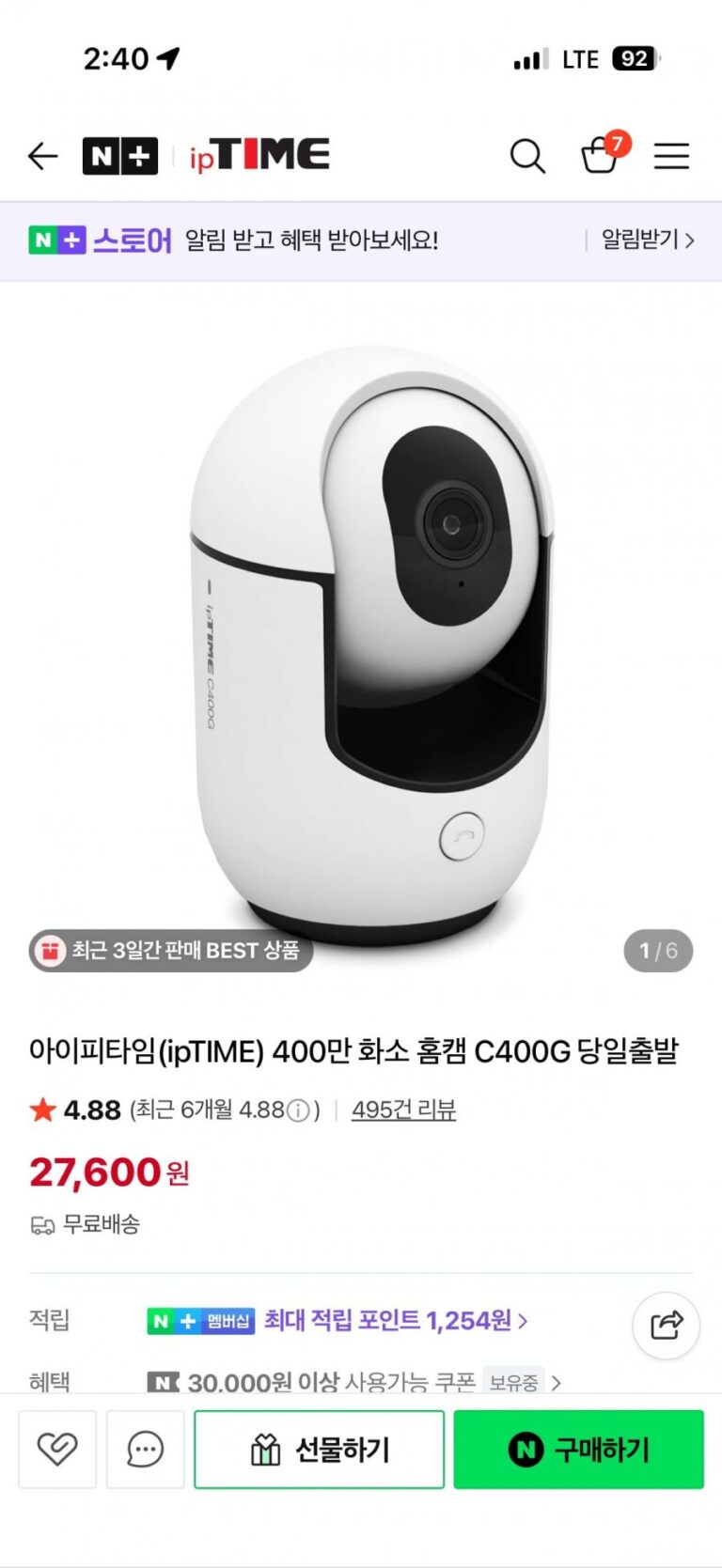
Task: Tap the rating info icon next to 4.88
Action: pyautogui.click(x=298, y=1110)
